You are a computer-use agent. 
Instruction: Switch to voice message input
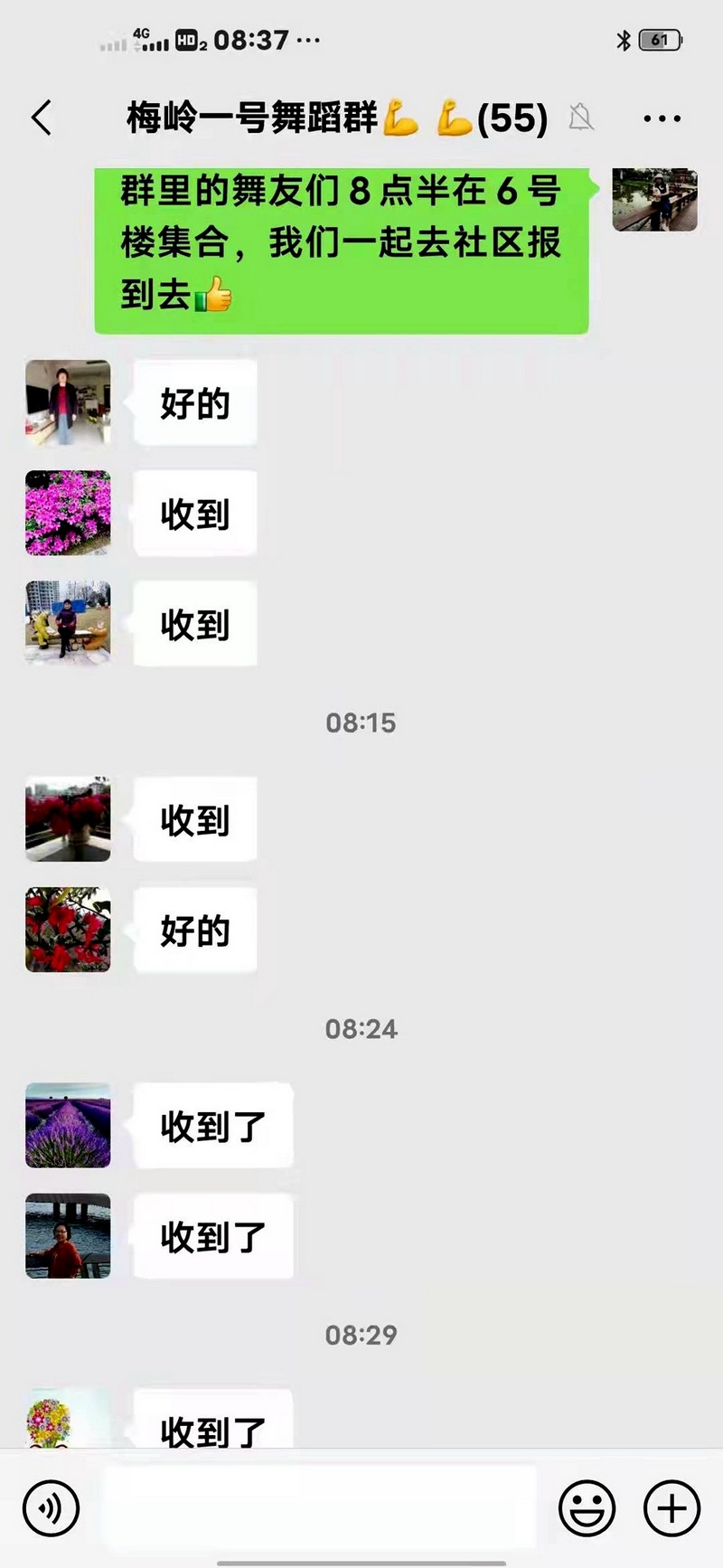tap(52, 1507)
